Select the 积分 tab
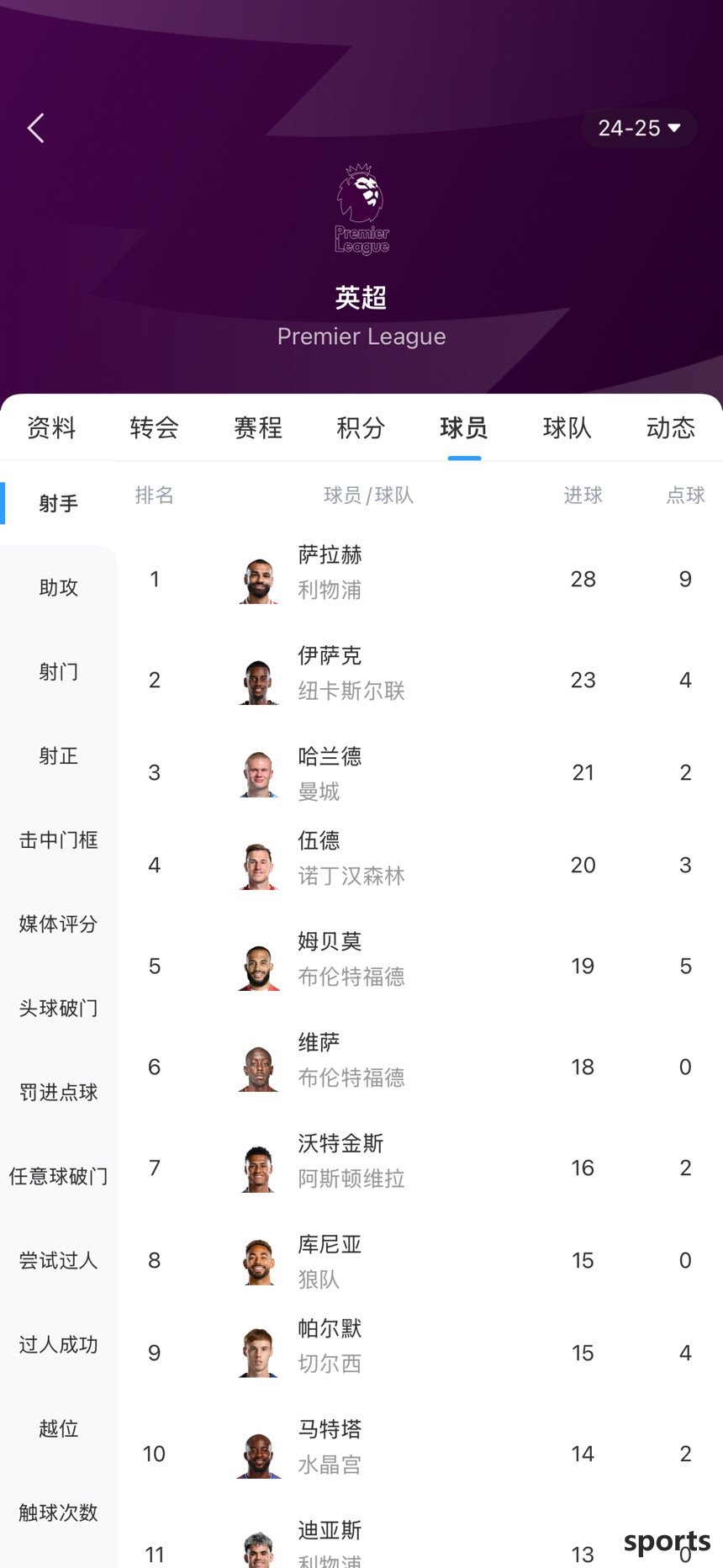 [361, 428]
